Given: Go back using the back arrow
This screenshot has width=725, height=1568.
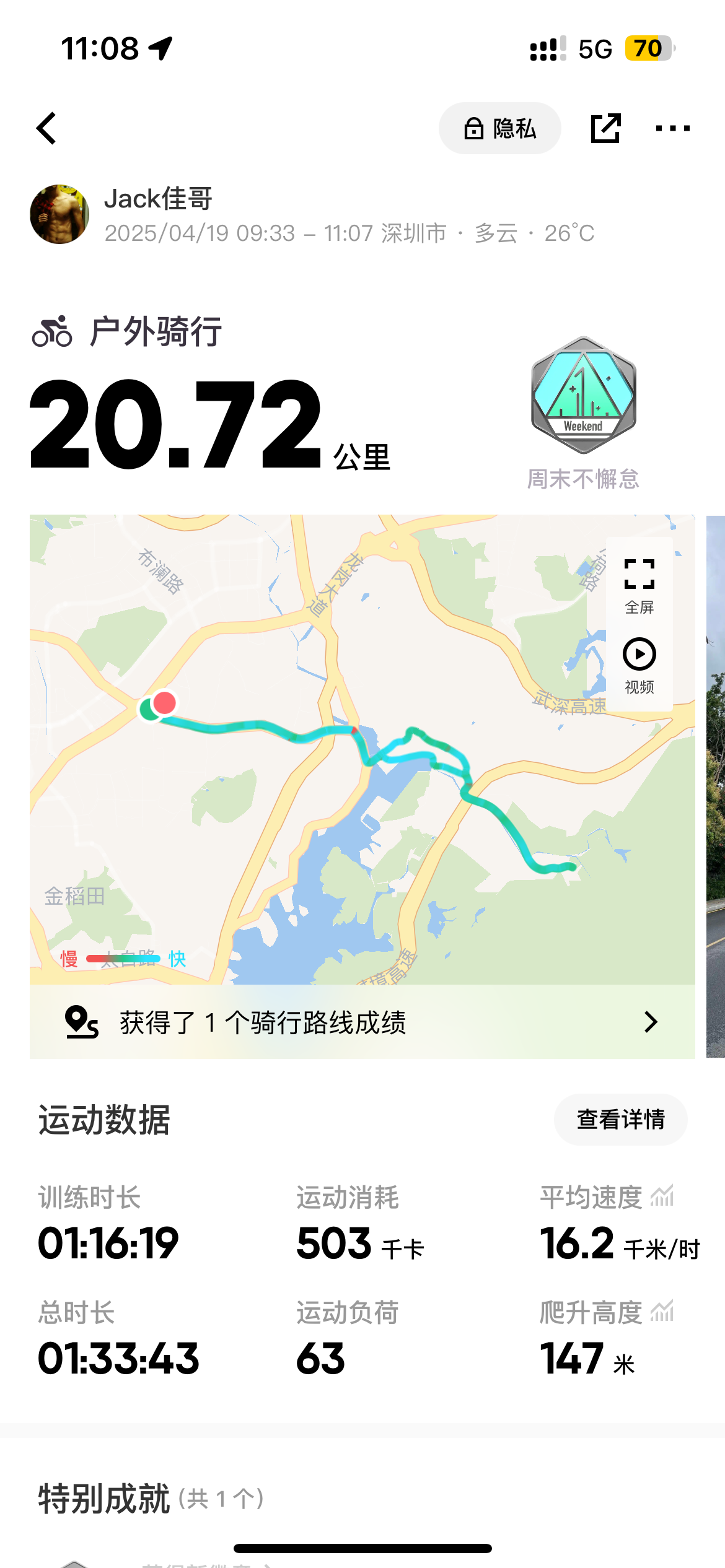Looking at the screenshot, I should coord(46,128).
